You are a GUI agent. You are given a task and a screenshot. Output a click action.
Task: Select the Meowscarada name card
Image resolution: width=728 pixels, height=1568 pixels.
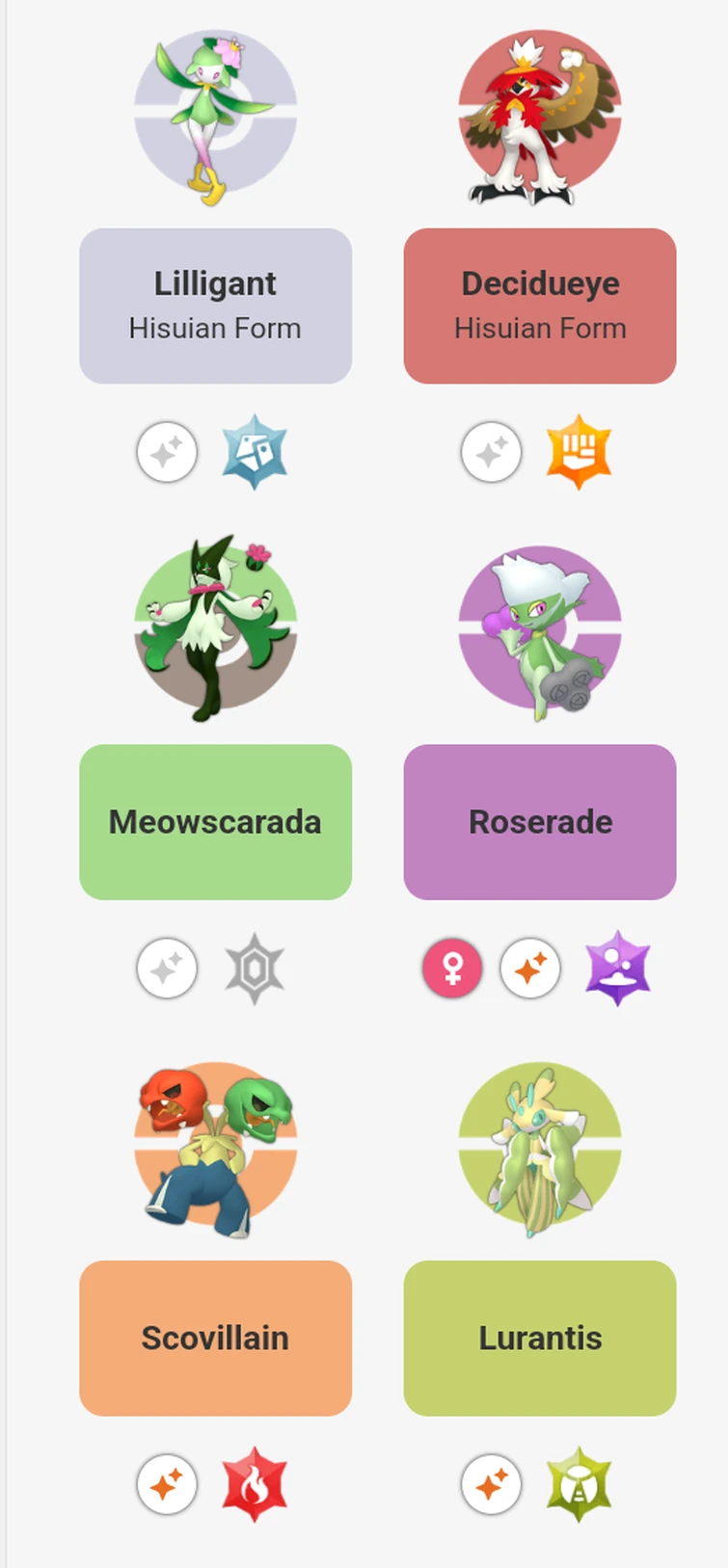215,821
